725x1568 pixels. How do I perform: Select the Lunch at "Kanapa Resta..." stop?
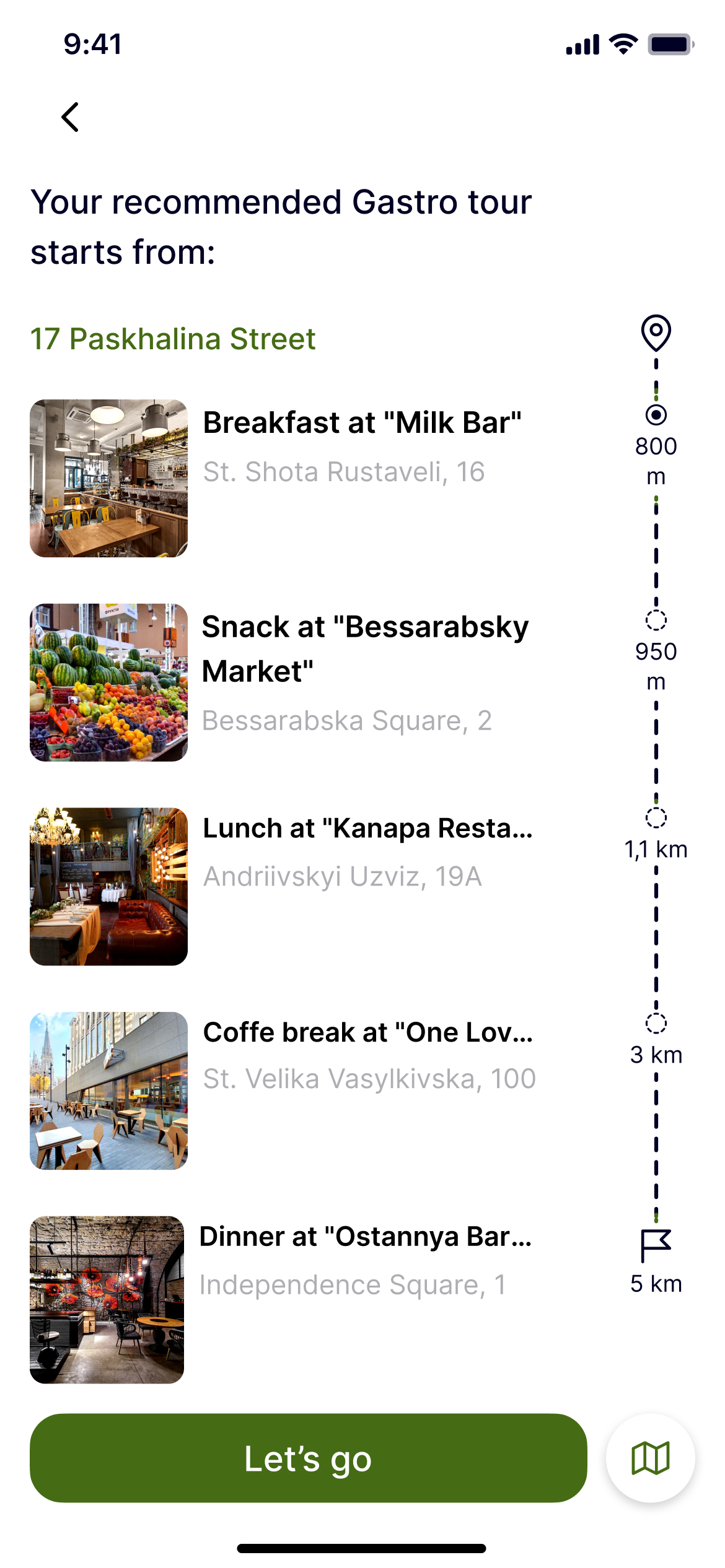[367, 829]
